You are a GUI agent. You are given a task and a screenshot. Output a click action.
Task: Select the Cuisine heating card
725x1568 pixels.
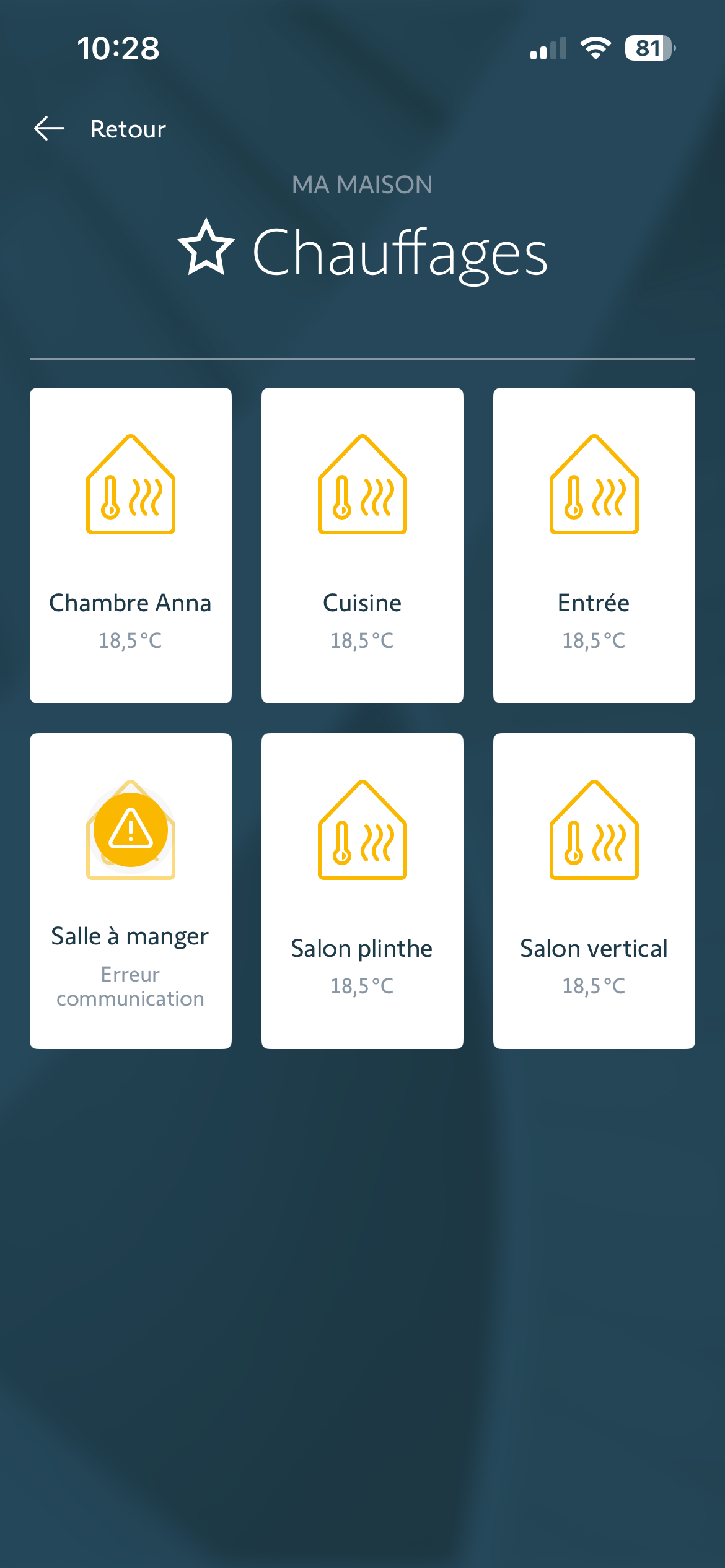click(x=362, y=545)
